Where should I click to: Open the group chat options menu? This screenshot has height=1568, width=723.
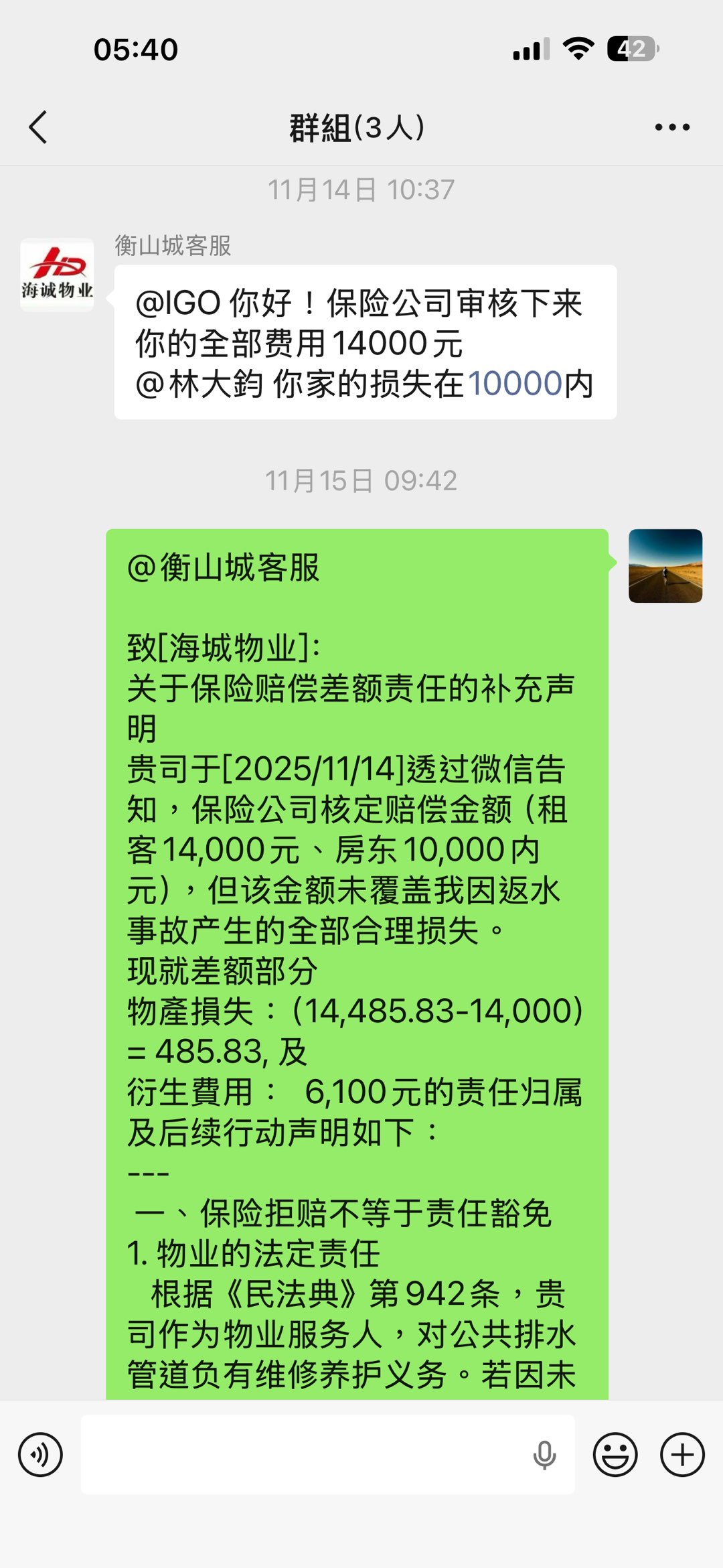(671, 127)
